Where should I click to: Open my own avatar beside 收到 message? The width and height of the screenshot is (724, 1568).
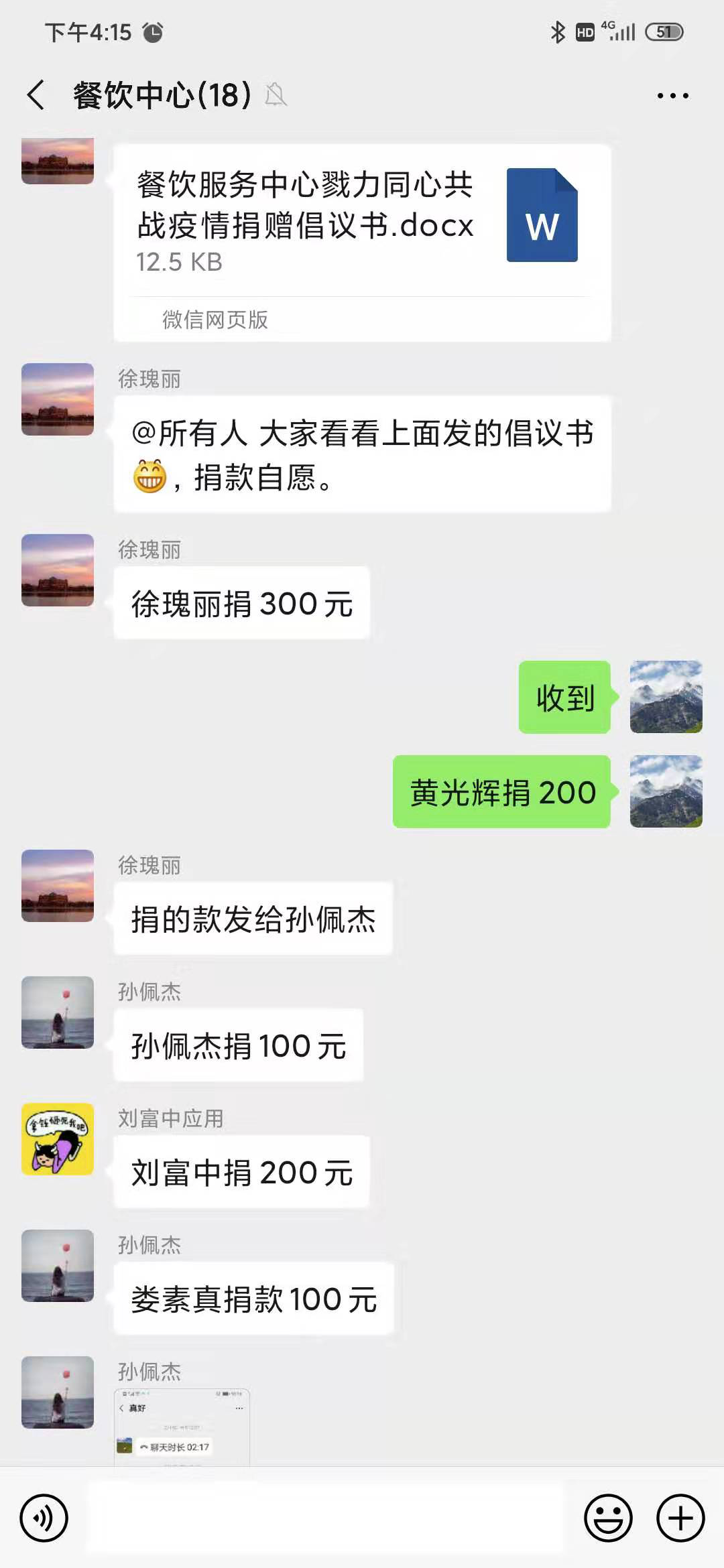coord(666,697)
